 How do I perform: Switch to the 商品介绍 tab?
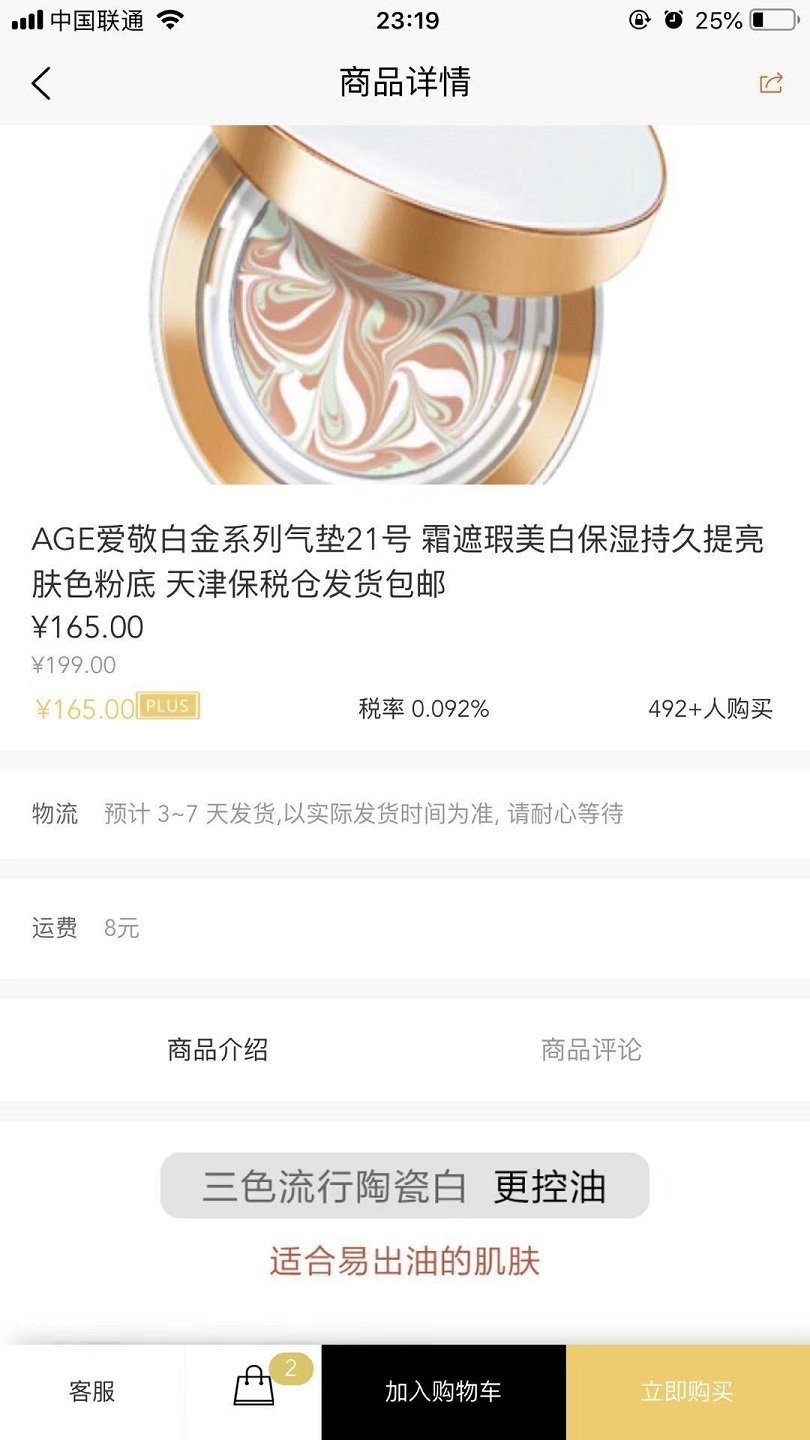click(x=217, y=1050)
